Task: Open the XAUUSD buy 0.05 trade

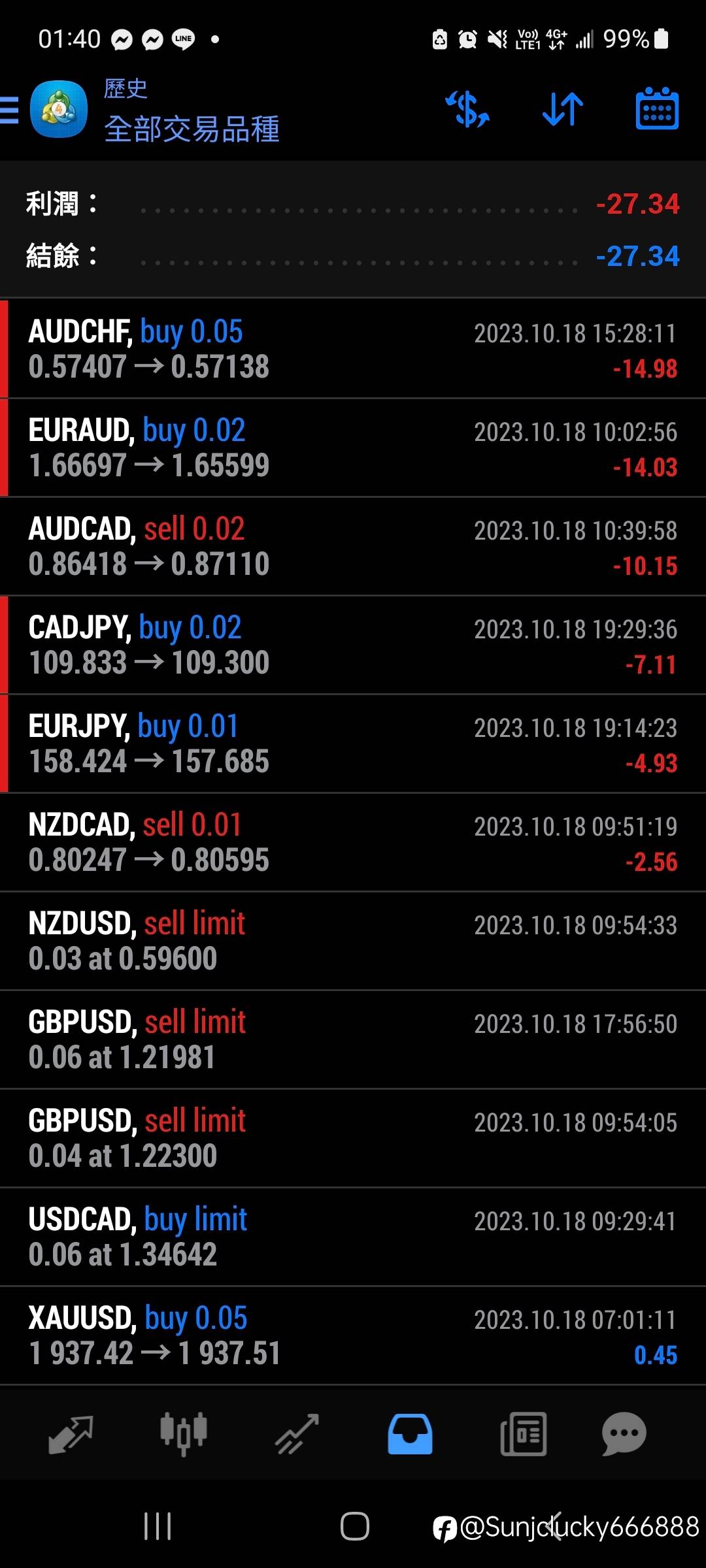Action: click(353, 1335)
